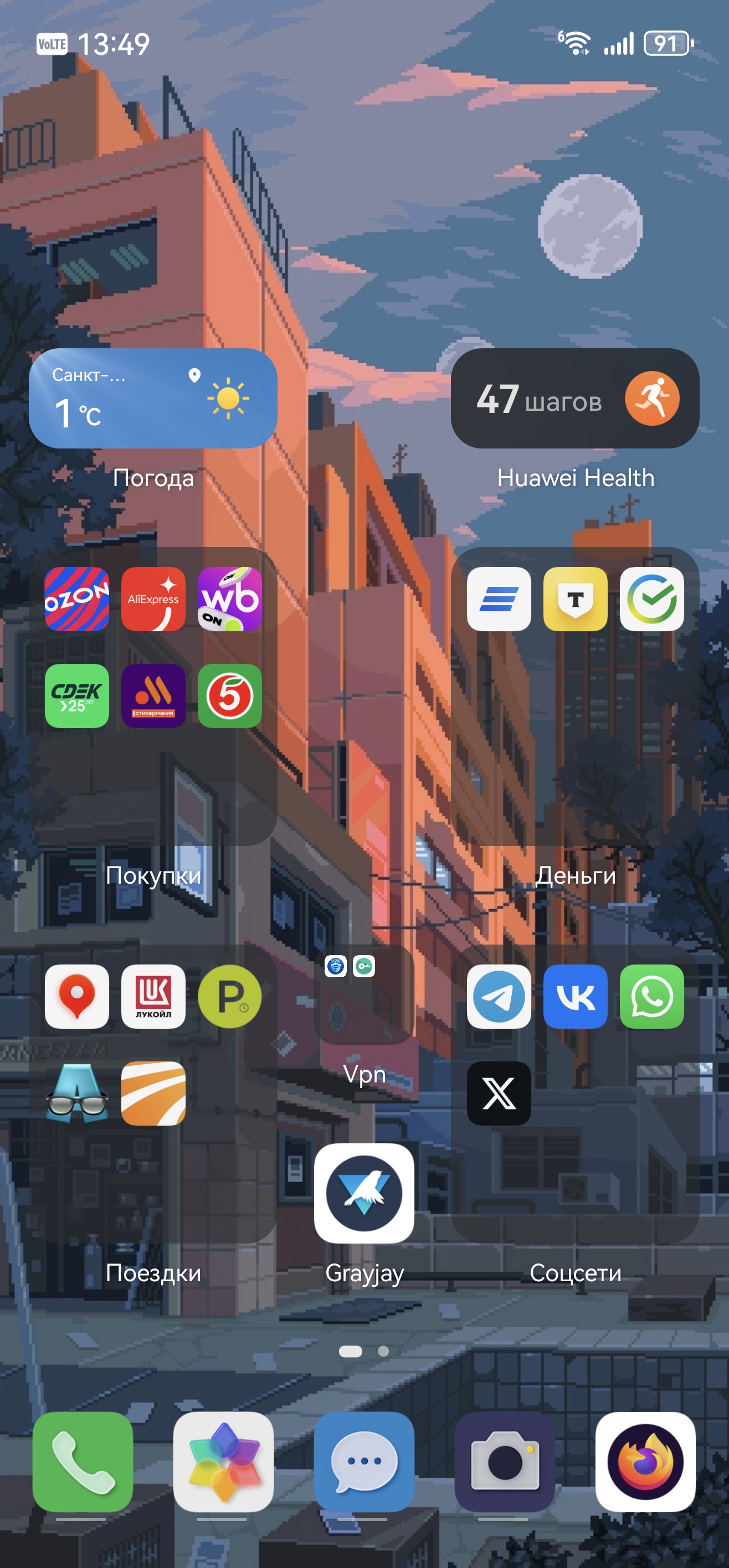The height and width of the screenshot is (1568, 729).
Task: Launch the Ozon app
Action: pos(77,599)
